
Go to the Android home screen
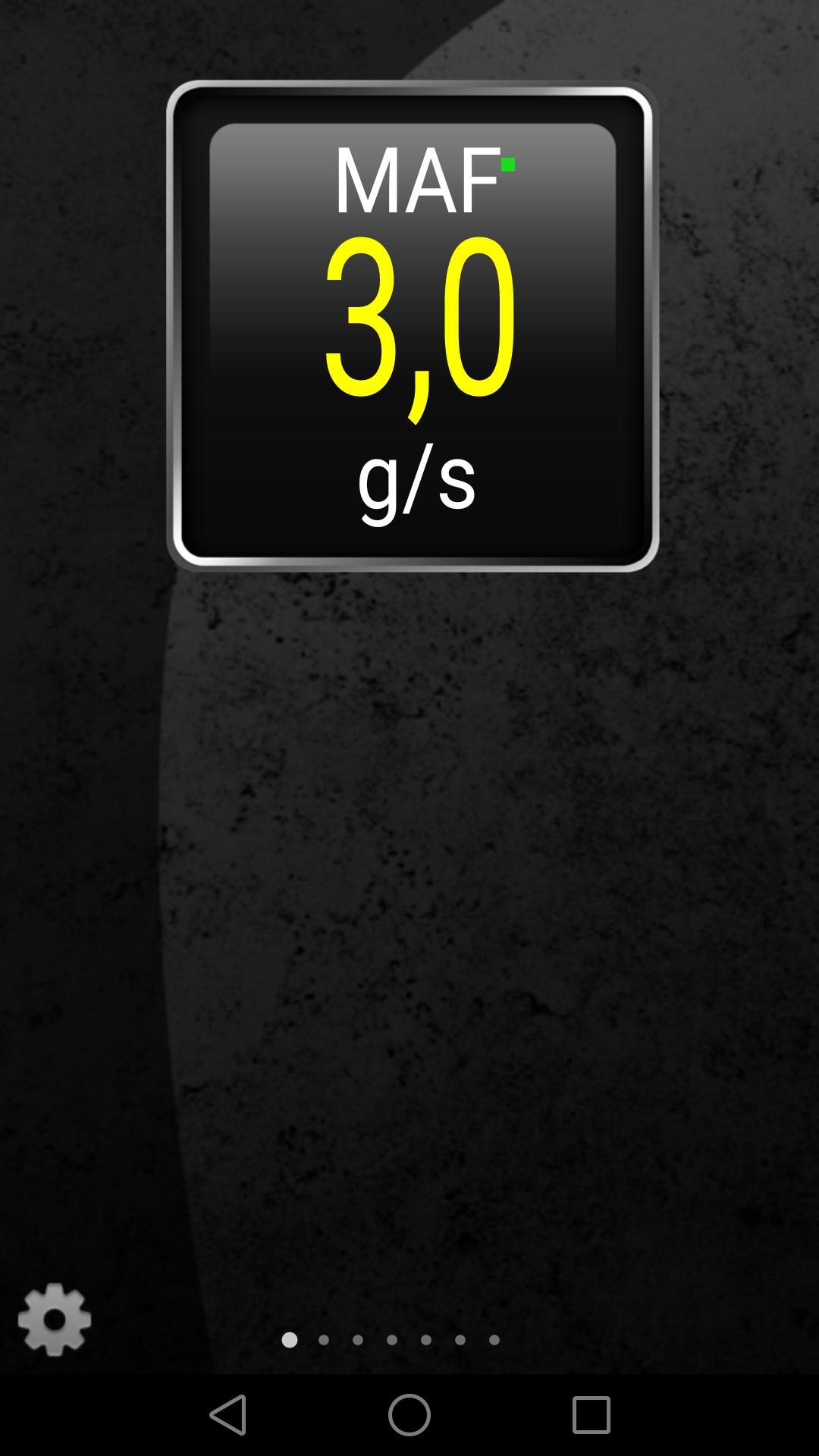409,1414
